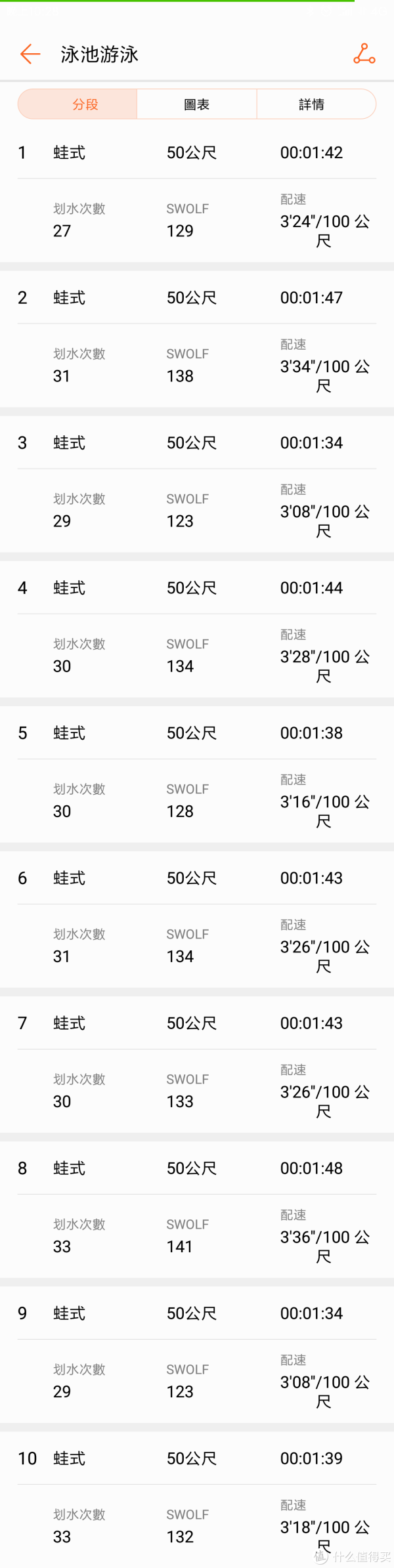394x1568 pixels.
Task: Go back using the orange arrow
Action: click(30, 54)
